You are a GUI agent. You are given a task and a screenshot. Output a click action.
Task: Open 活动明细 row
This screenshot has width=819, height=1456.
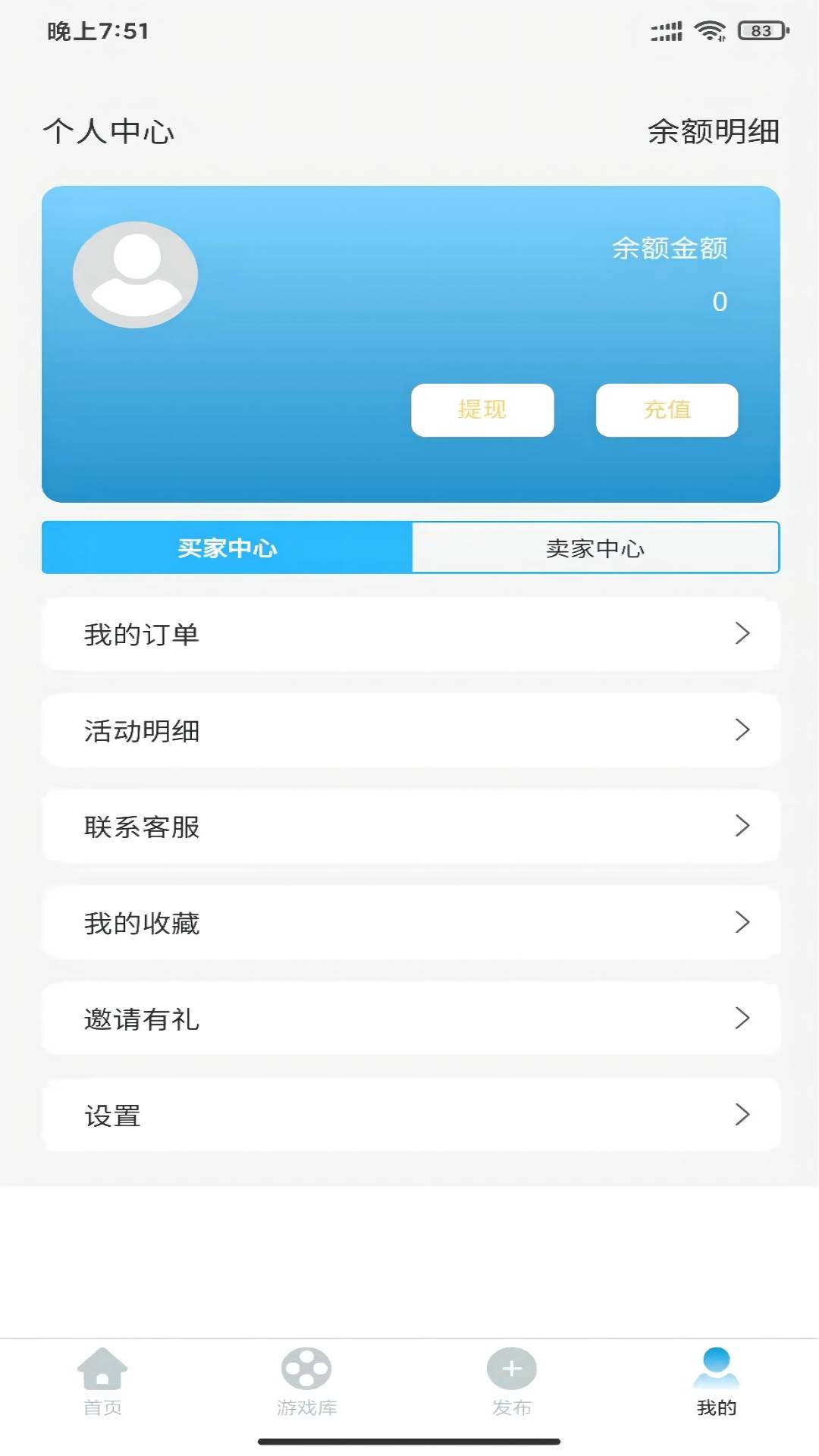tap(411, 730)
